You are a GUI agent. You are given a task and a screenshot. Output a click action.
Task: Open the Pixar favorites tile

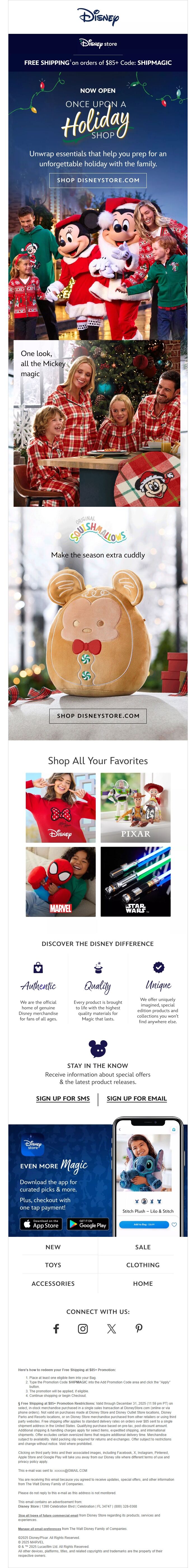coord(135,807)
